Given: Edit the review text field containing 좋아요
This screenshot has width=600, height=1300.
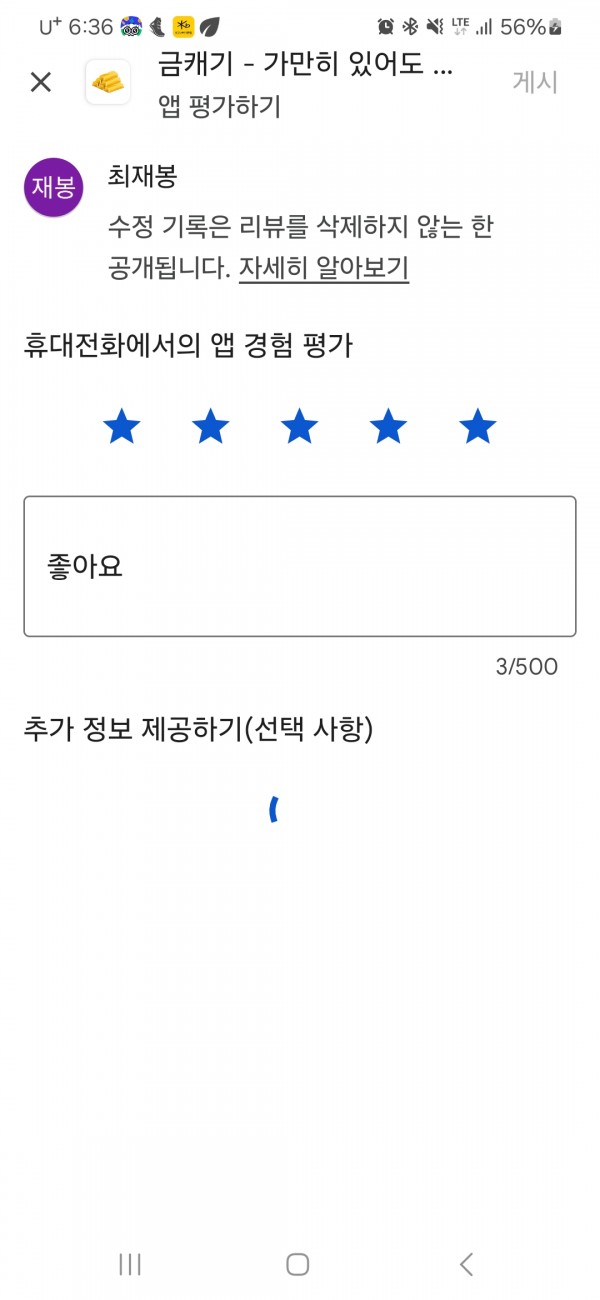Looking at the screenshot, I should (300, 566).
